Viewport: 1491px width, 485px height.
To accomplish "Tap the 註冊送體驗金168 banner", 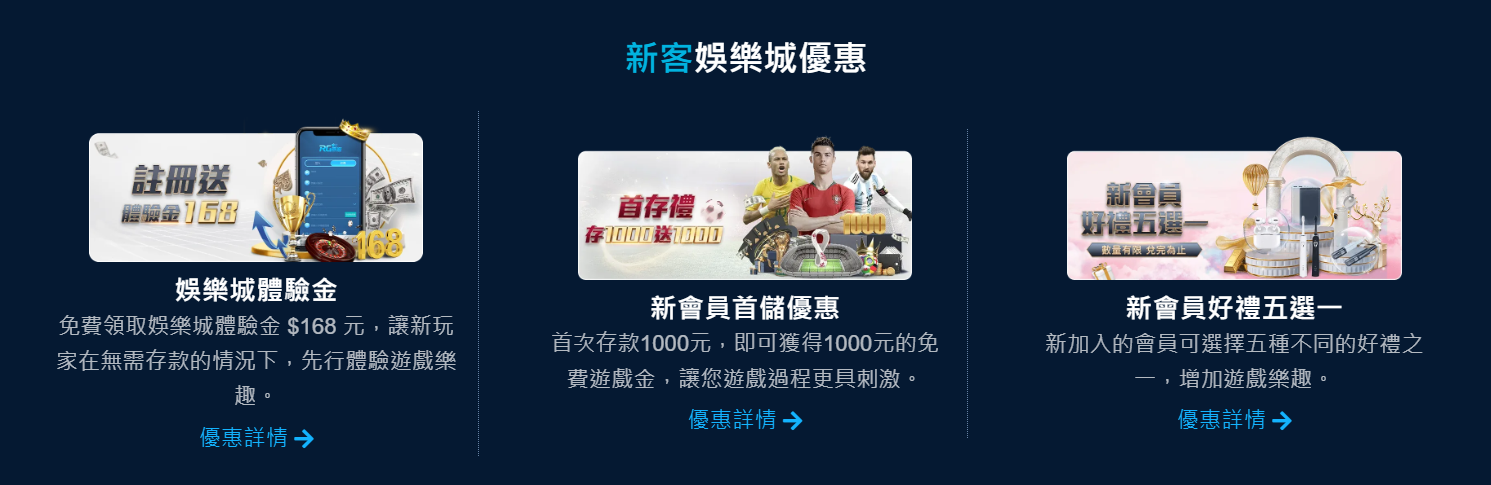I will click(256, 198).
